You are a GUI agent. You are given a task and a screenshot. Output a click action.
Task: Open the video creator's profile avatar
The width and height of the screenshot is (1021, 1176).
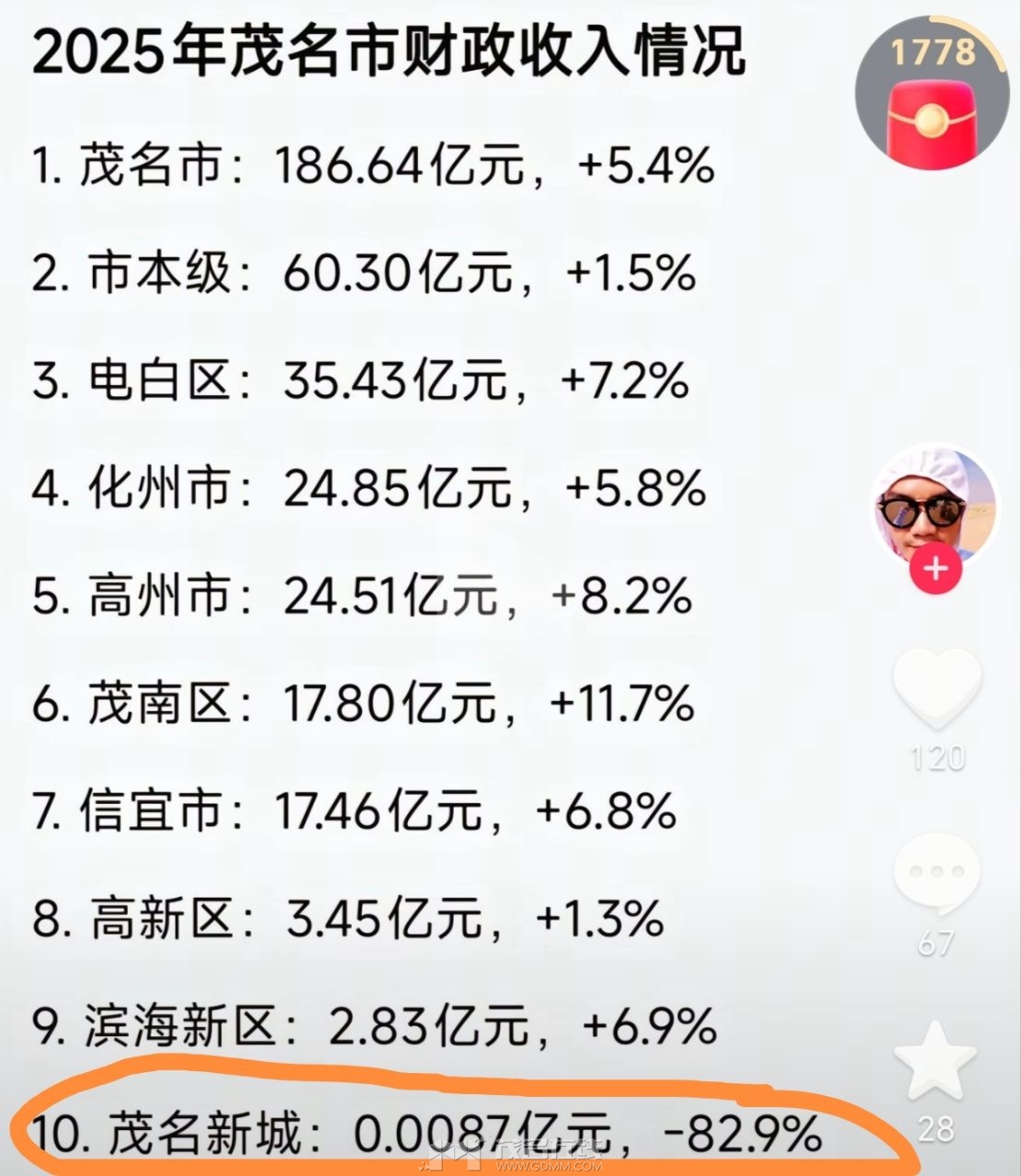934,505
